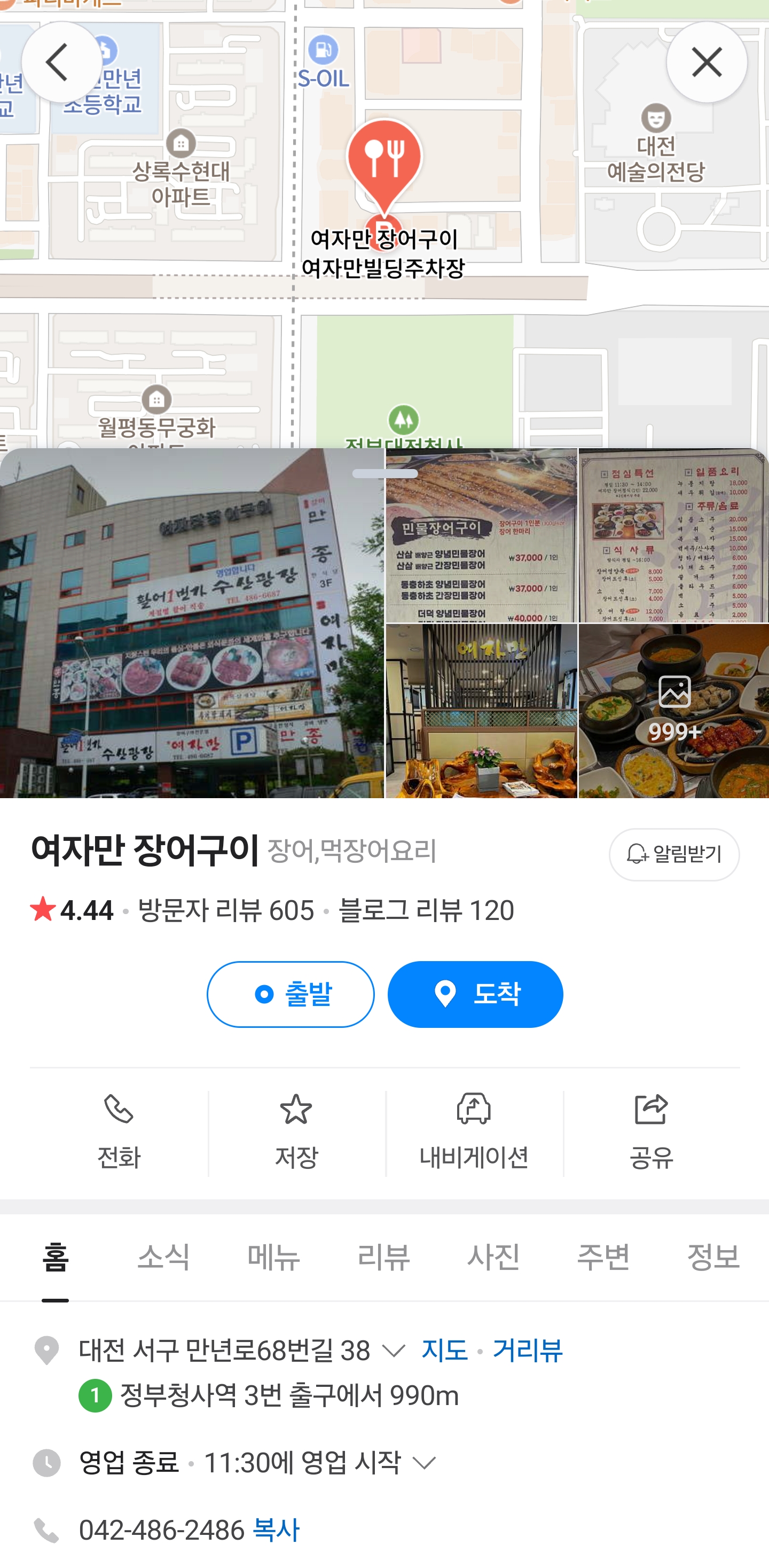769x1568 pixels.
Task: Copy the phone number with 복사
Action: pos(276,1530)
